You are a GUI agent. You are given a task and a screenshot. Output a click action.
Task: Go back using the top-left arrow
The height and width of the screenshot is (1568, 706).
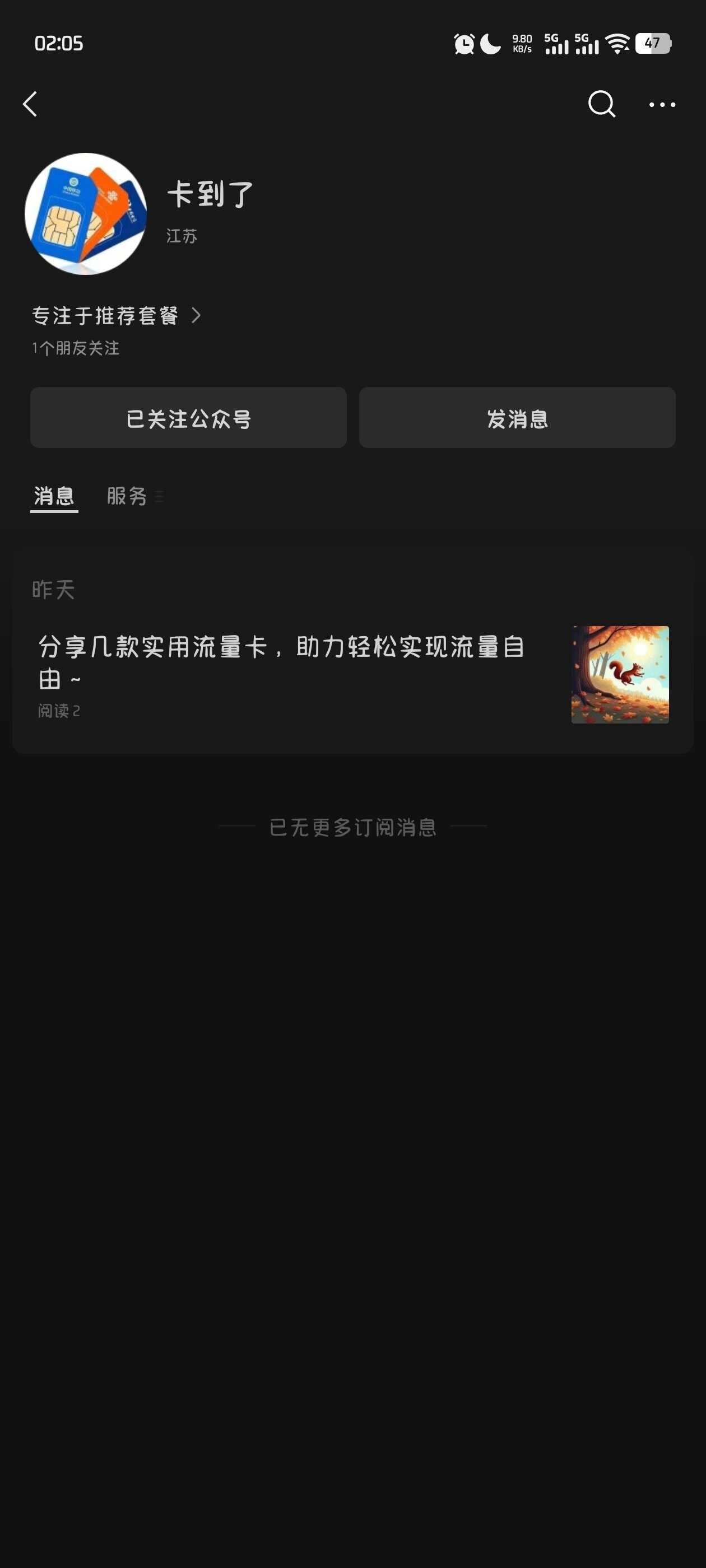30,104
